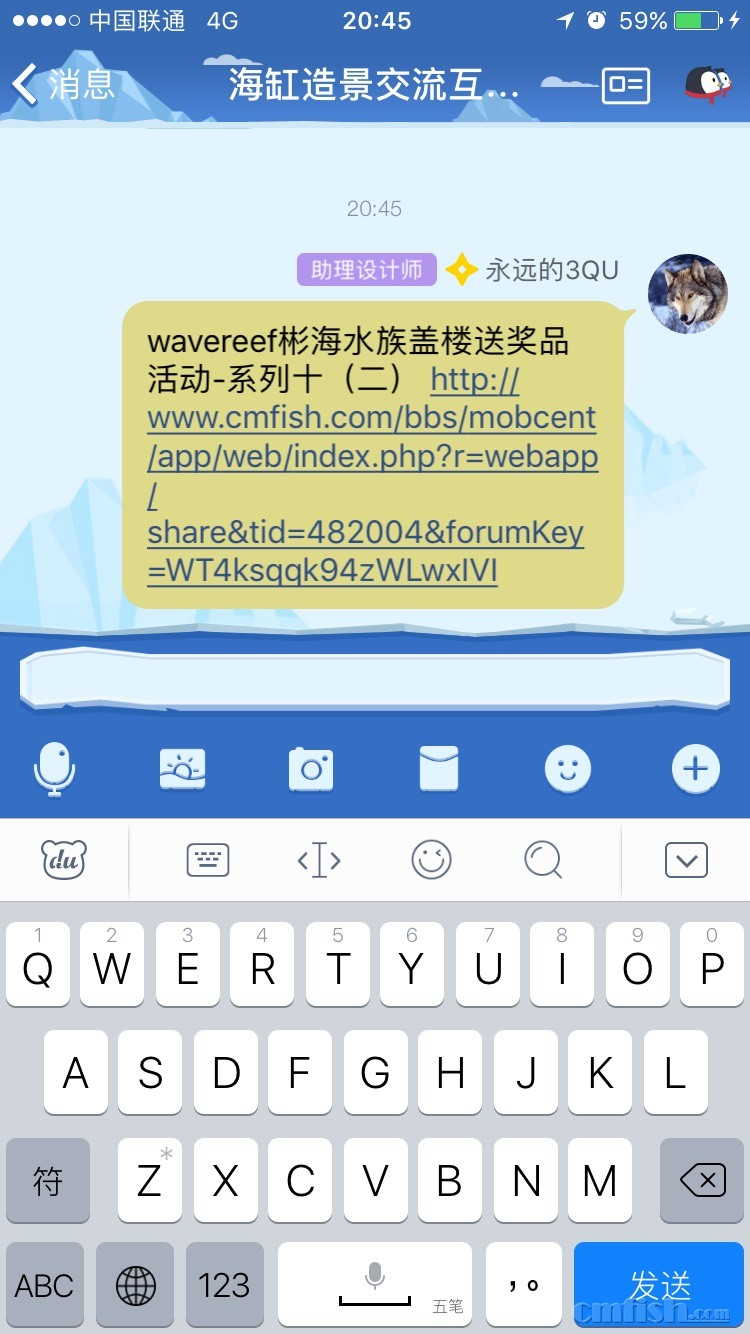Tap the backspace key on the keyboard
Screen dimensions: 750x1334
click(702, 1181)
